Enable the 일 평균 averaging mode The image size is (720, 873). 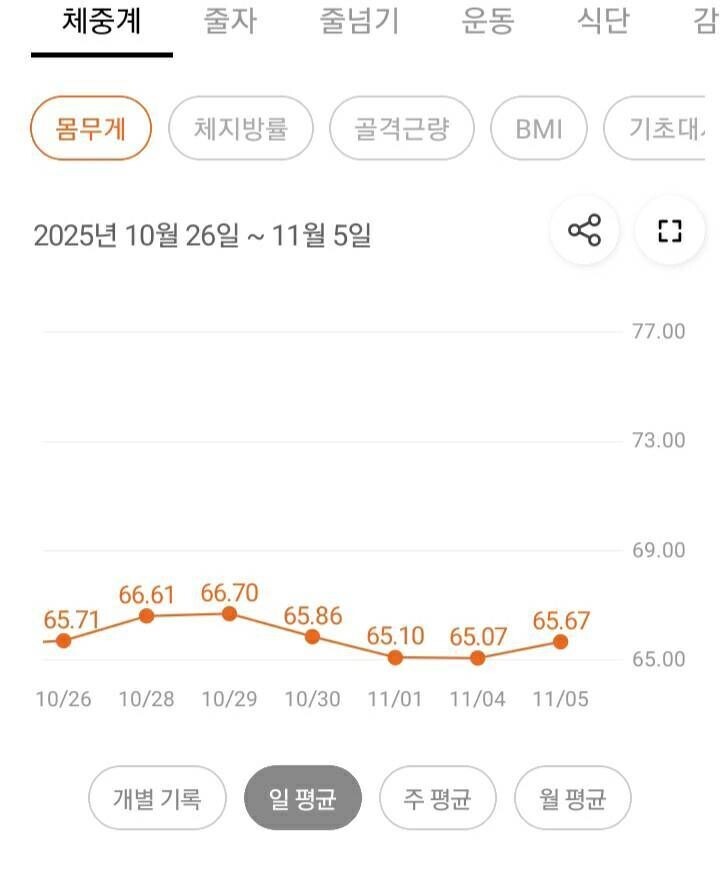coord(303,797)
